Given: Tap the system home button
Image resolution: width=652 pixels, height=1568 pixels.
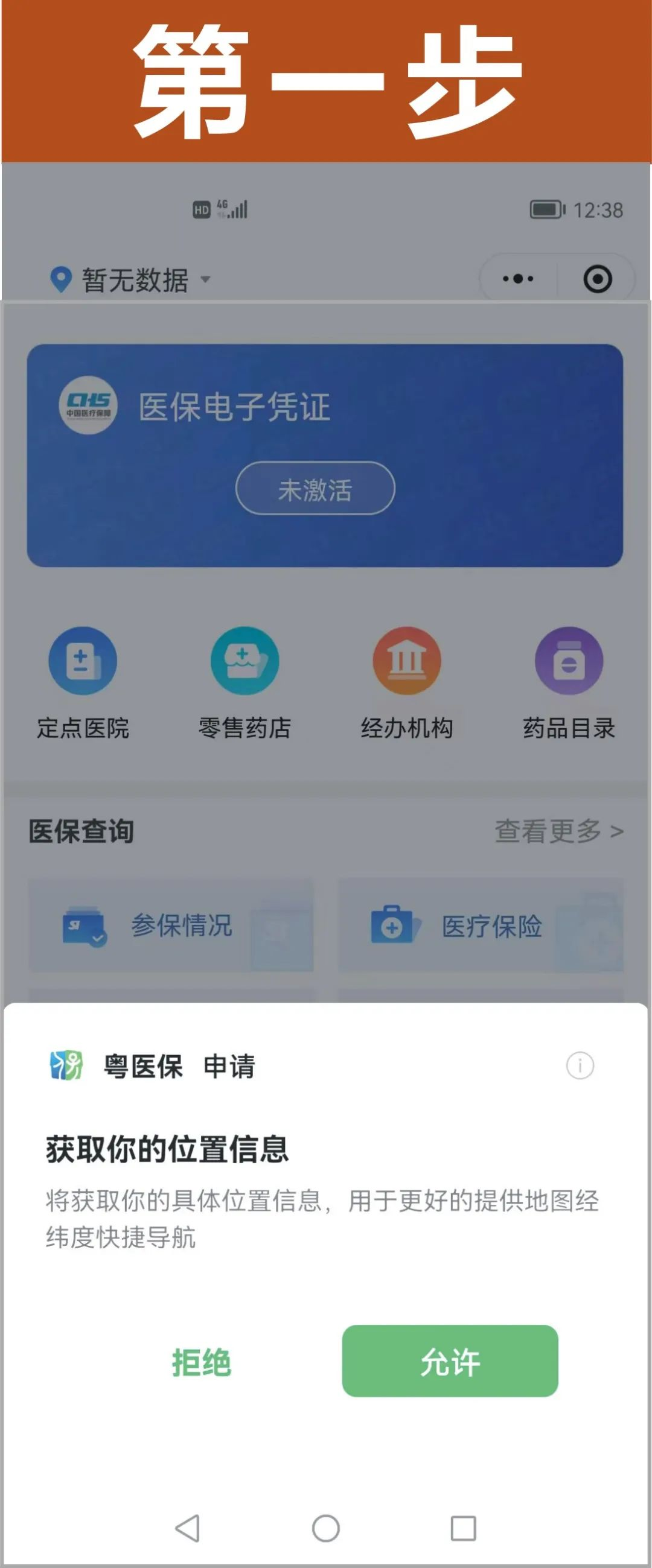Looking at the screenshot, I should point(325,1528).
